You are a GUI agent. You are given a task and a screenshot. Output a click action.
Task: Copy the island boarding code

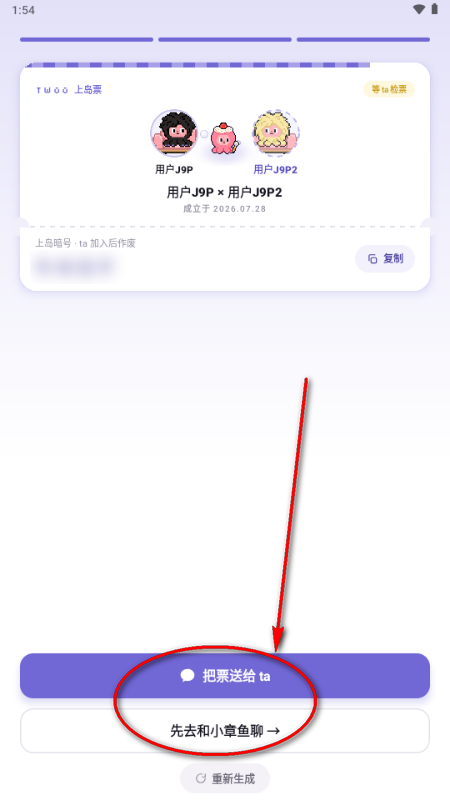coord(385,259)
